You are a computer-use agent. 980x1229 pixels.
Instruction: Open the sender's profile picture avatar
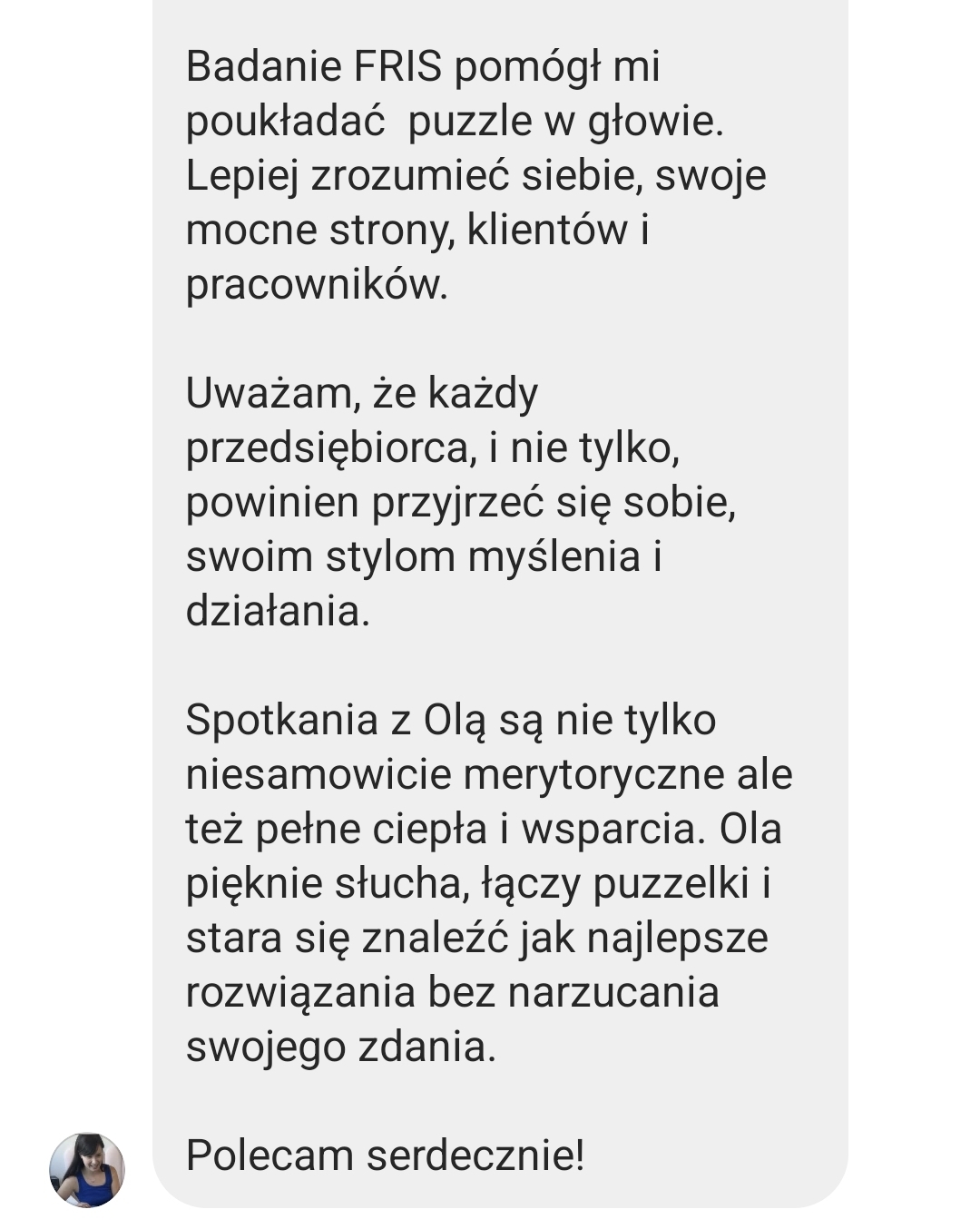pos(86,1169)
